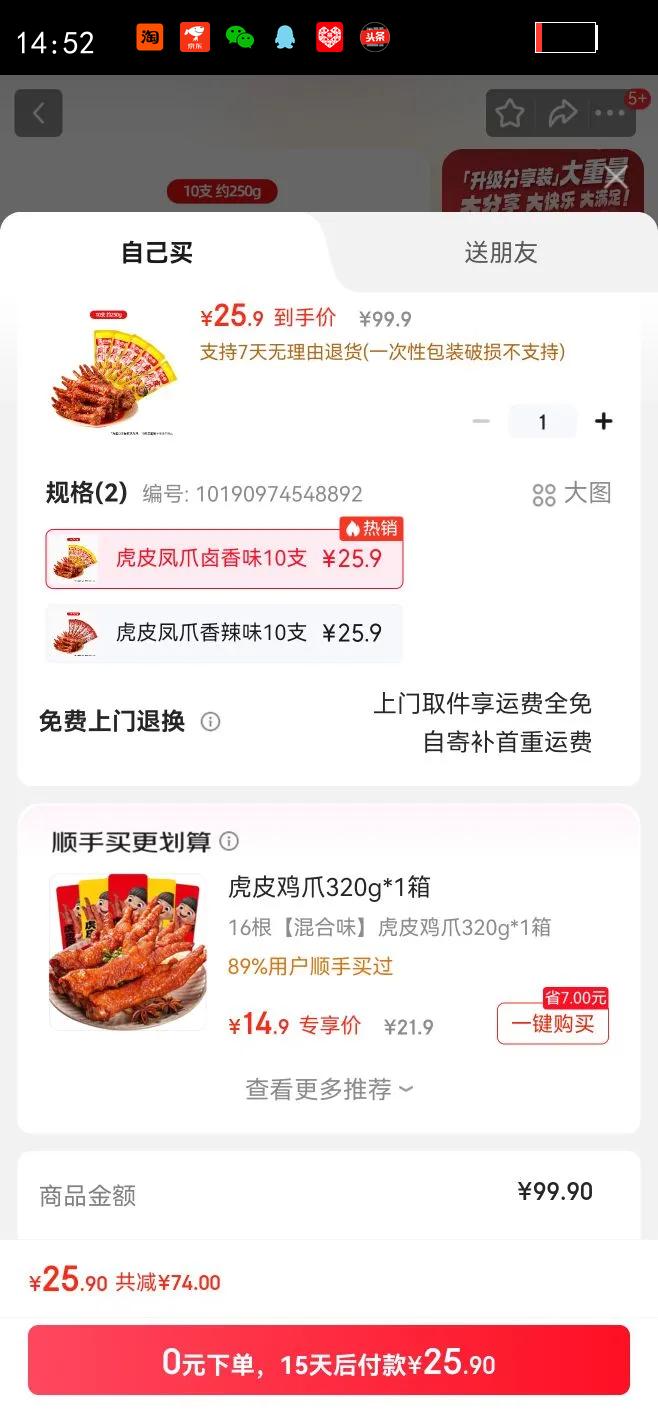Open info icon beside 顺手买更划算
The image size is (658, 1416).
pos(229,842)
